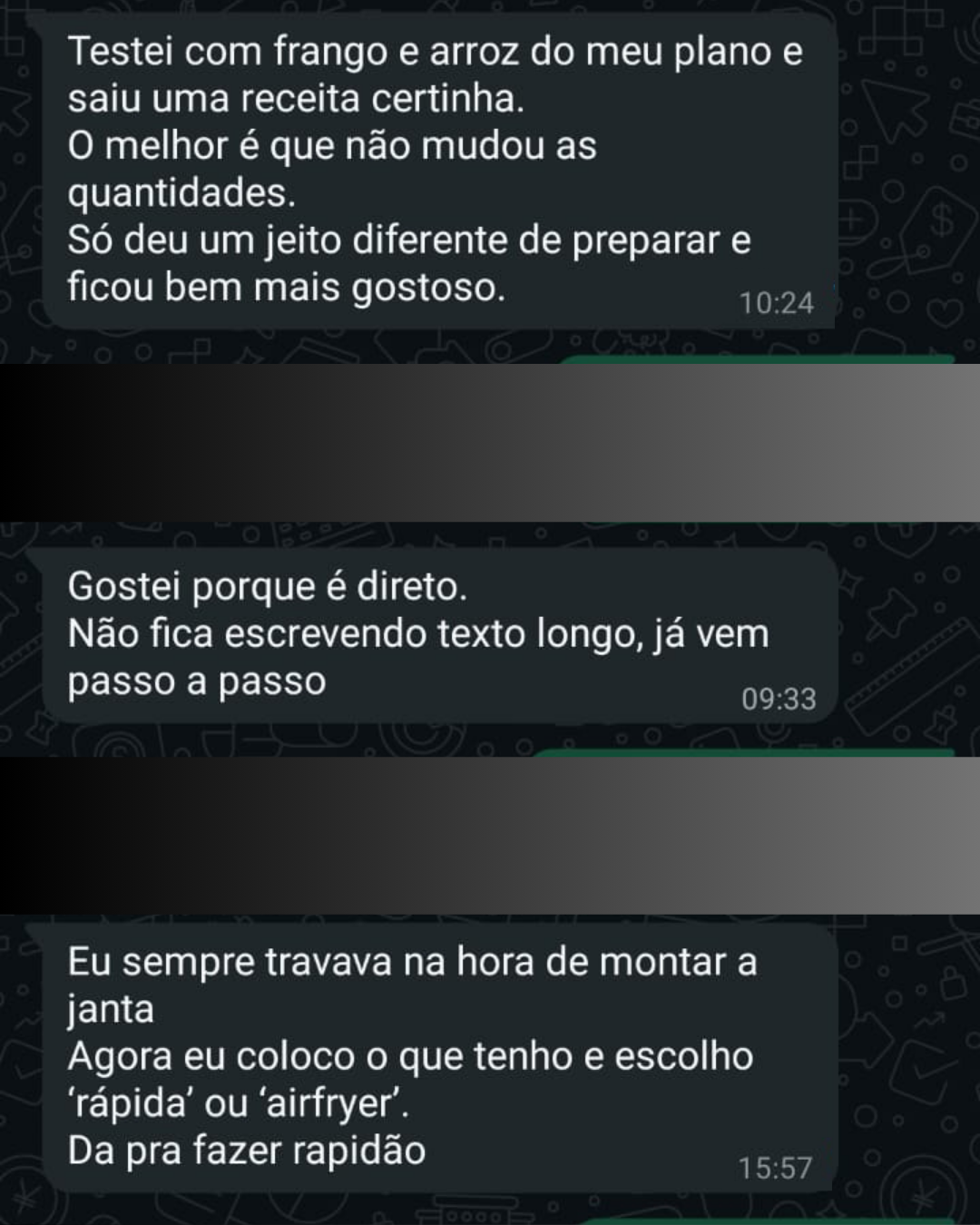The height and width of the screenshot is (1225, 980).
Task: Tap the timestamp 09:33
Action: (779, 699)
